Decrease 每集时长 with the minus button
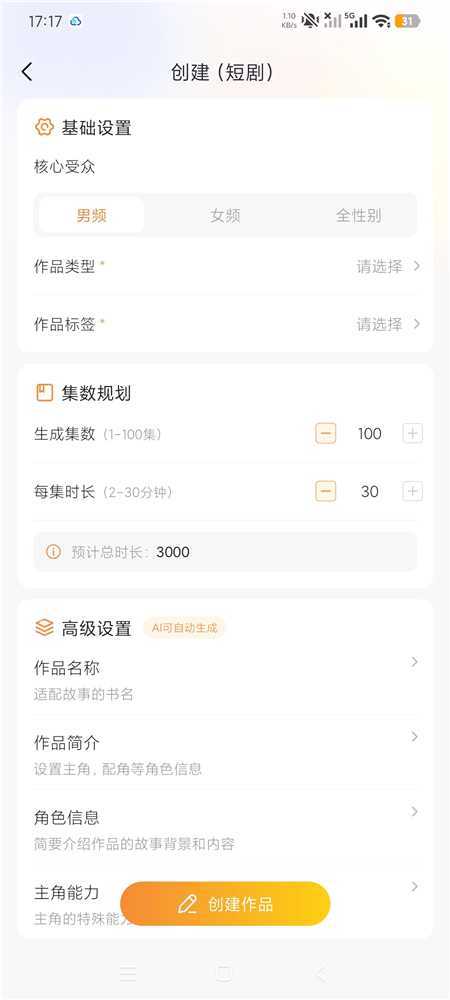Screen dimensions: 450x1000 click(325, 492)
